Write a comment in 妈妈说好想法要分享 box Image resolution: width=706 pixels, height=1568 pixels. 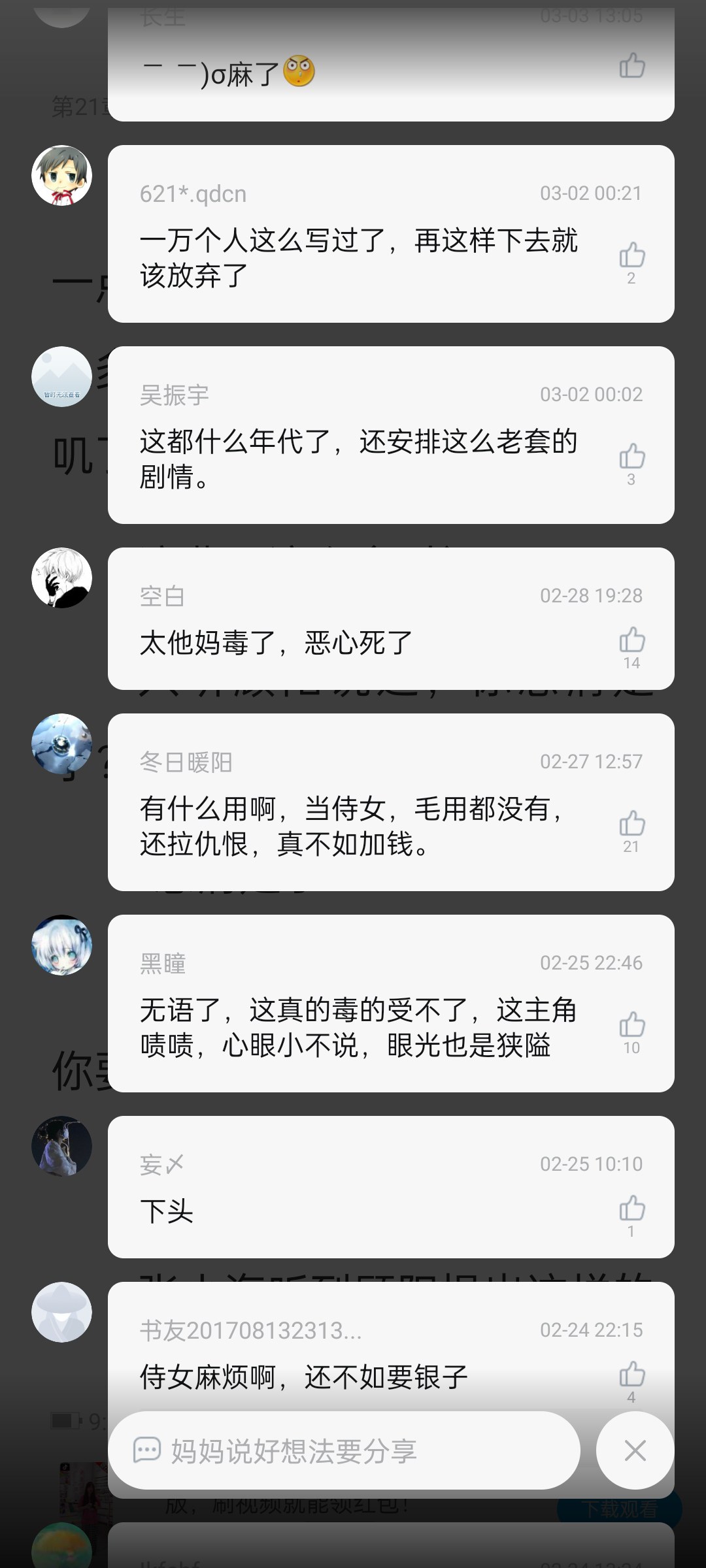(x=344, y=1450)
